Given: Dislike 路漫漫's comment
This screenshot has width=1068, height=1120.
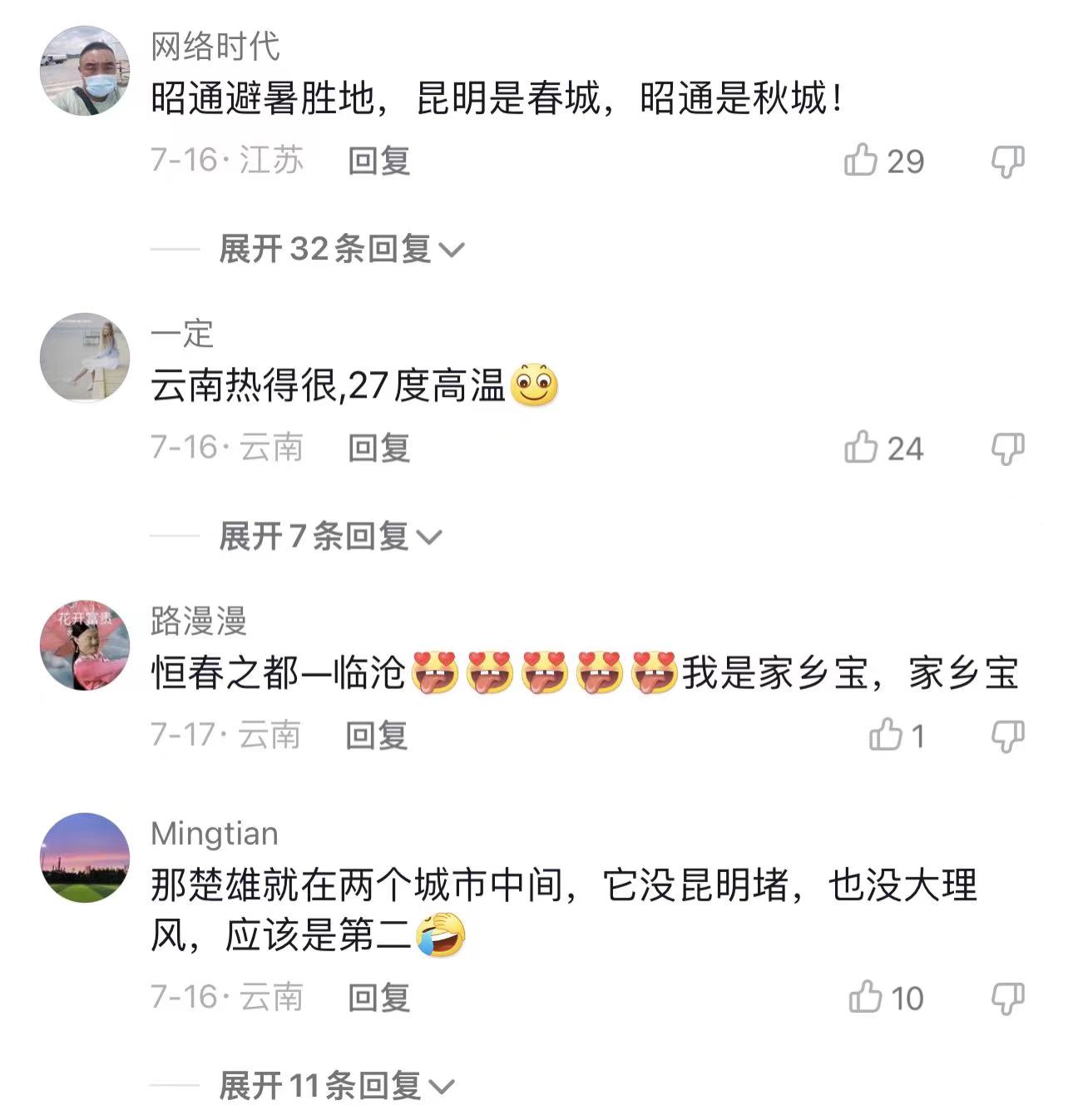Looking at the screenshot, I should [x=1007, y=736].
